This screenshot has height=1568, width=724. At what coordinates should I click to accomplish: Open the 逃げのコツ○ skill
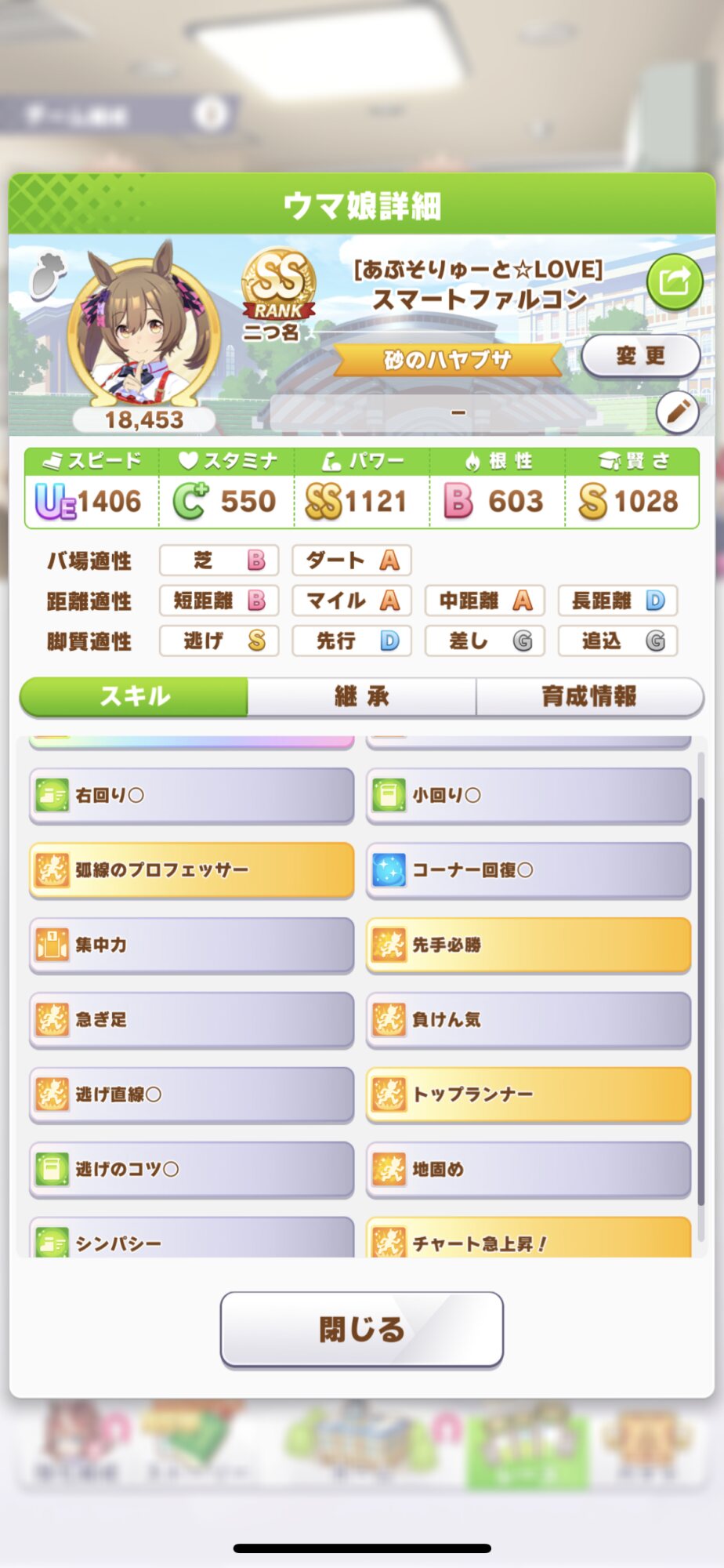(x=191, y=1169)
